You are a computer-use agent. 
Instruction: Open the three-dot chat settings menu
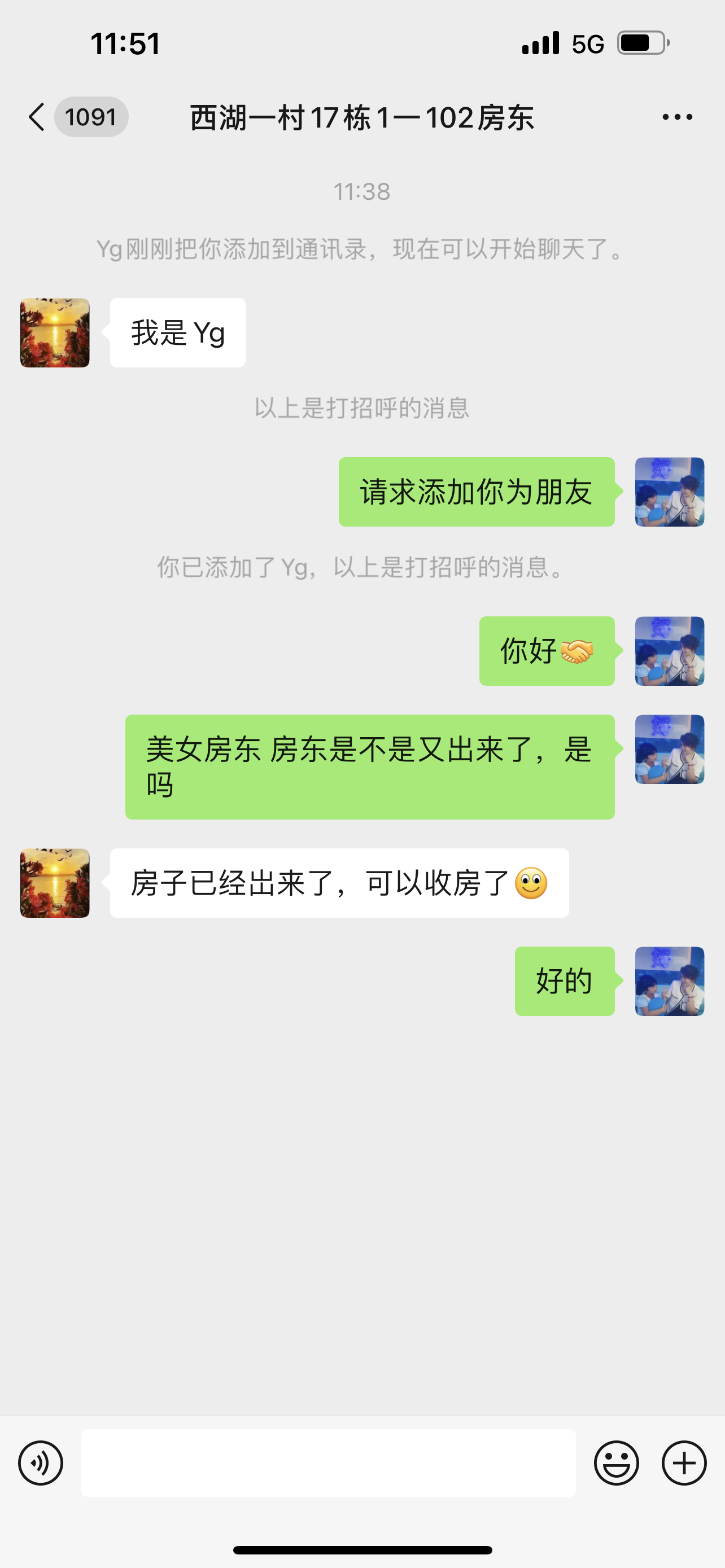[x=678, y=117]
